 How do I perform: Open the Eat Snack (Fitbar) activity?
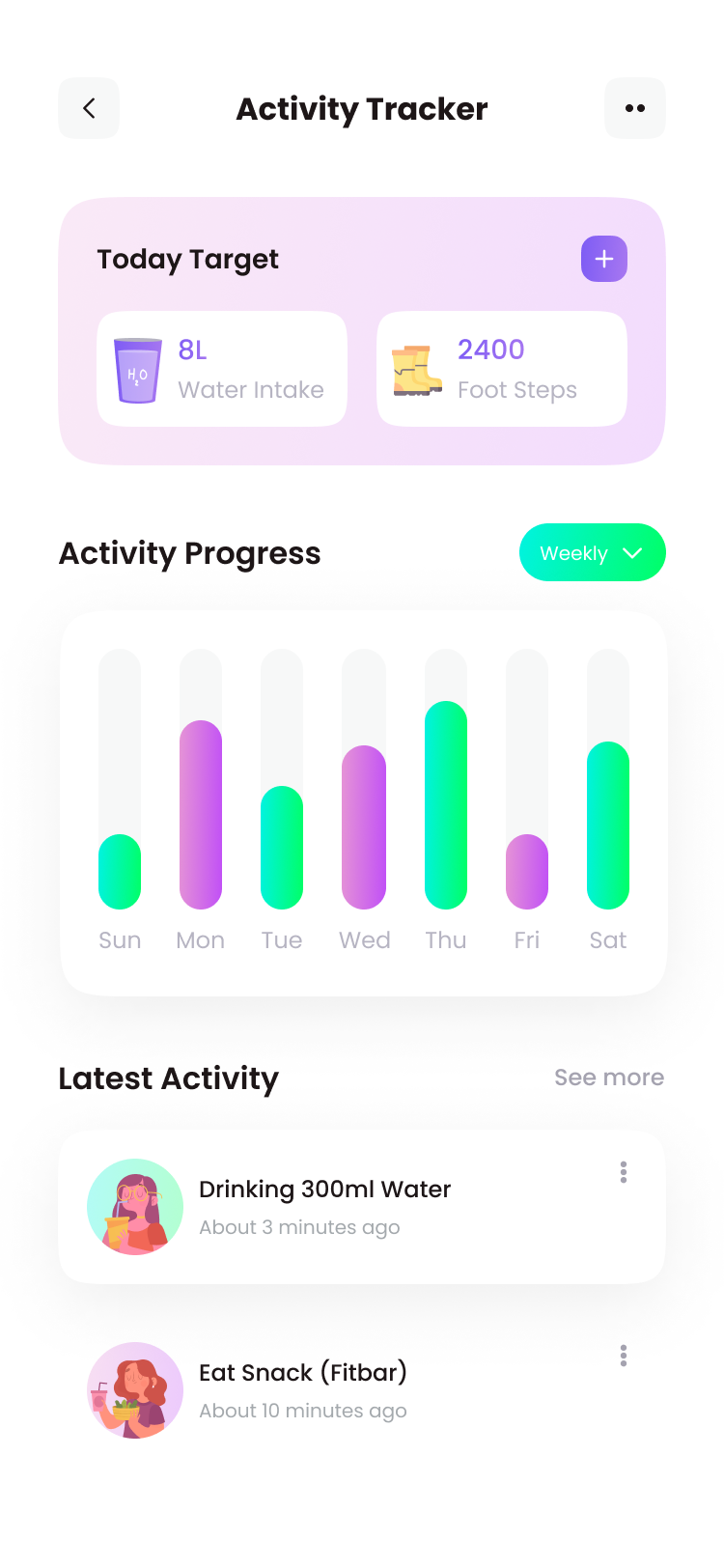(362, 1390)
